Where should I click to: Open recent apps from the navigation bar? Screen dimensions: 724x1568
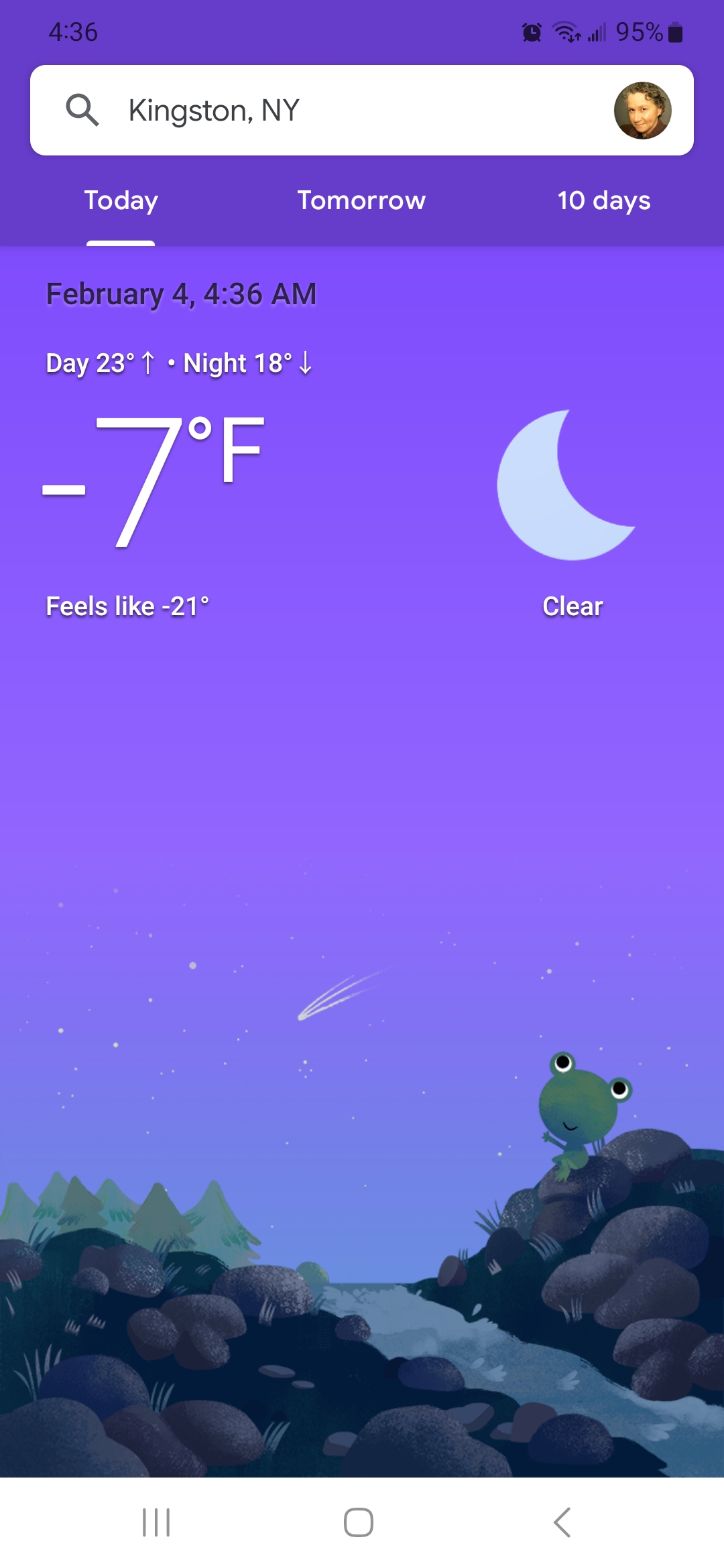click(x=156, y=1522)
